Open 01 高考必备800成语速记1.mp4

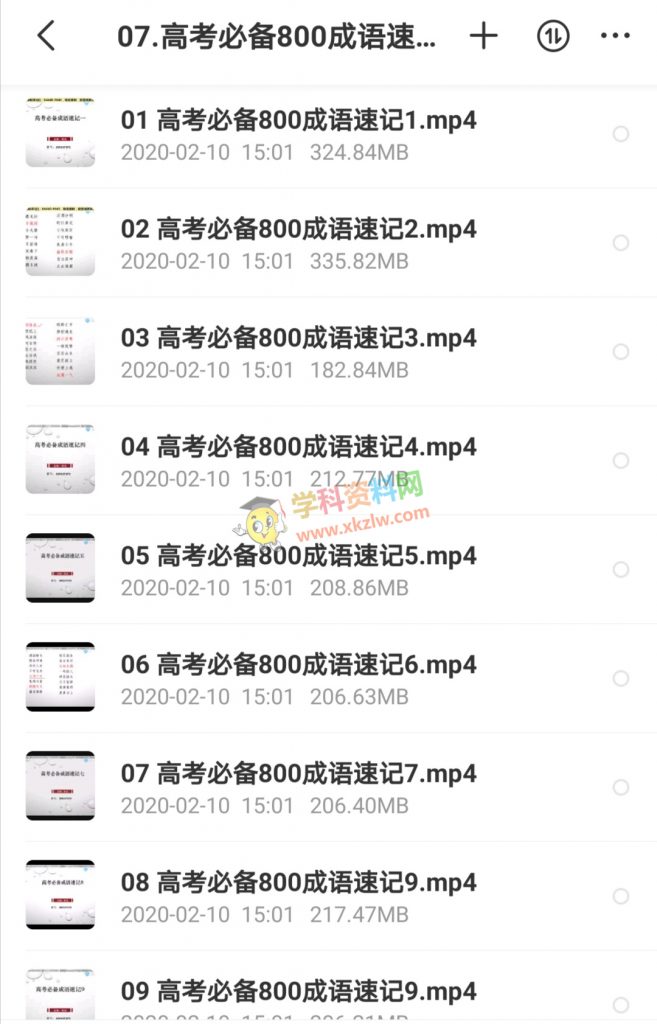pos(298,121)
